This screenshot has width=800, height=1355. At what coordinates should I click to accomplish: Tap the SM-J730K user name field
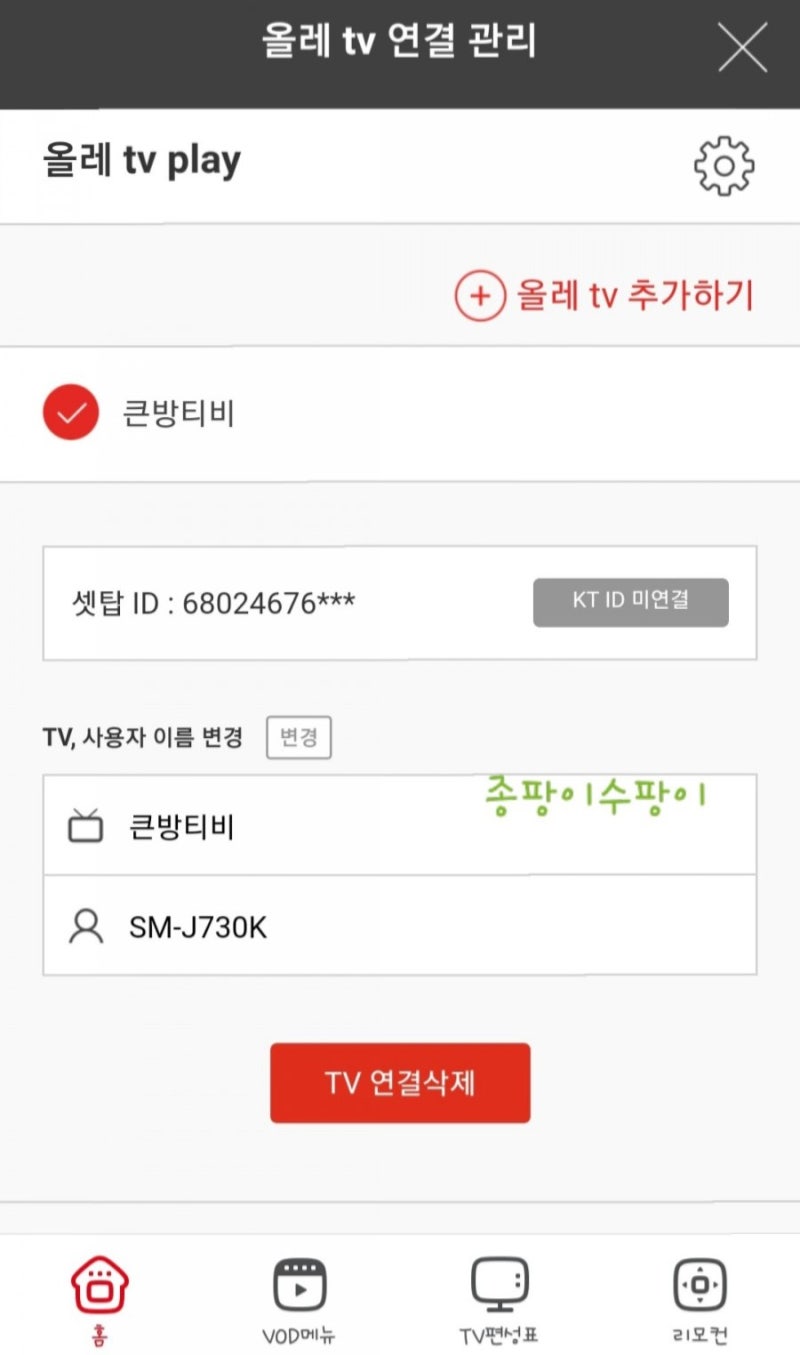pos(400,925)
